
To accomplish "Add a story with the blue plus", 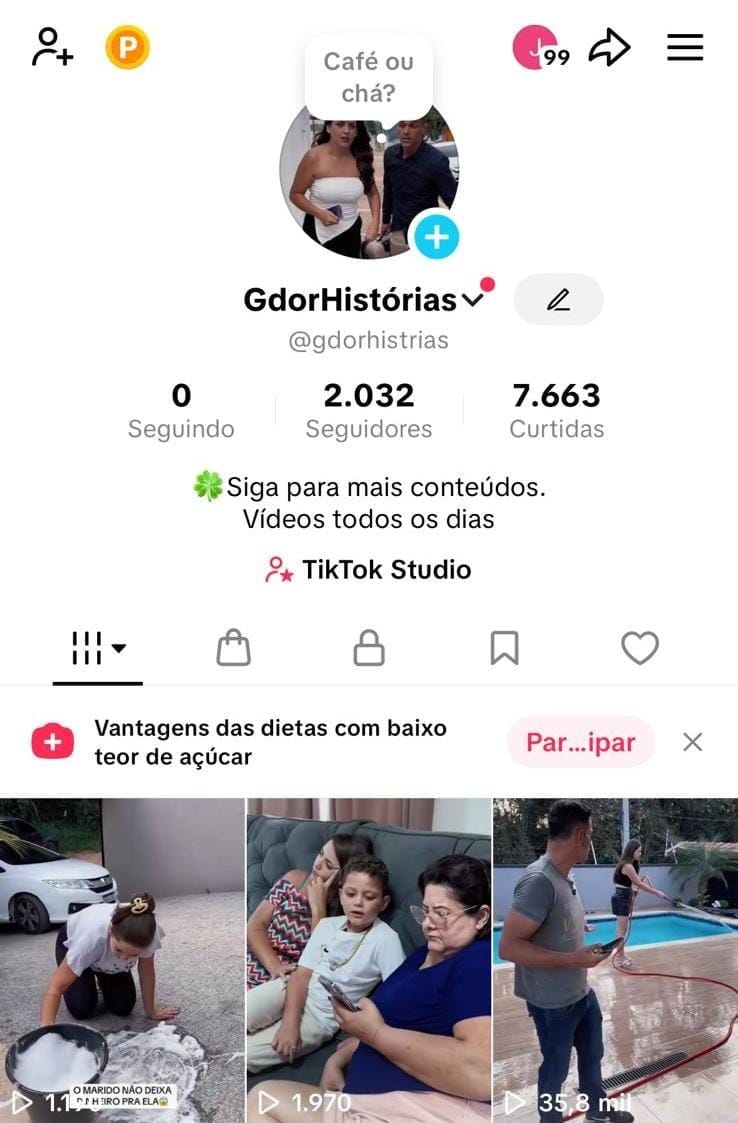I will pos(436,237).
